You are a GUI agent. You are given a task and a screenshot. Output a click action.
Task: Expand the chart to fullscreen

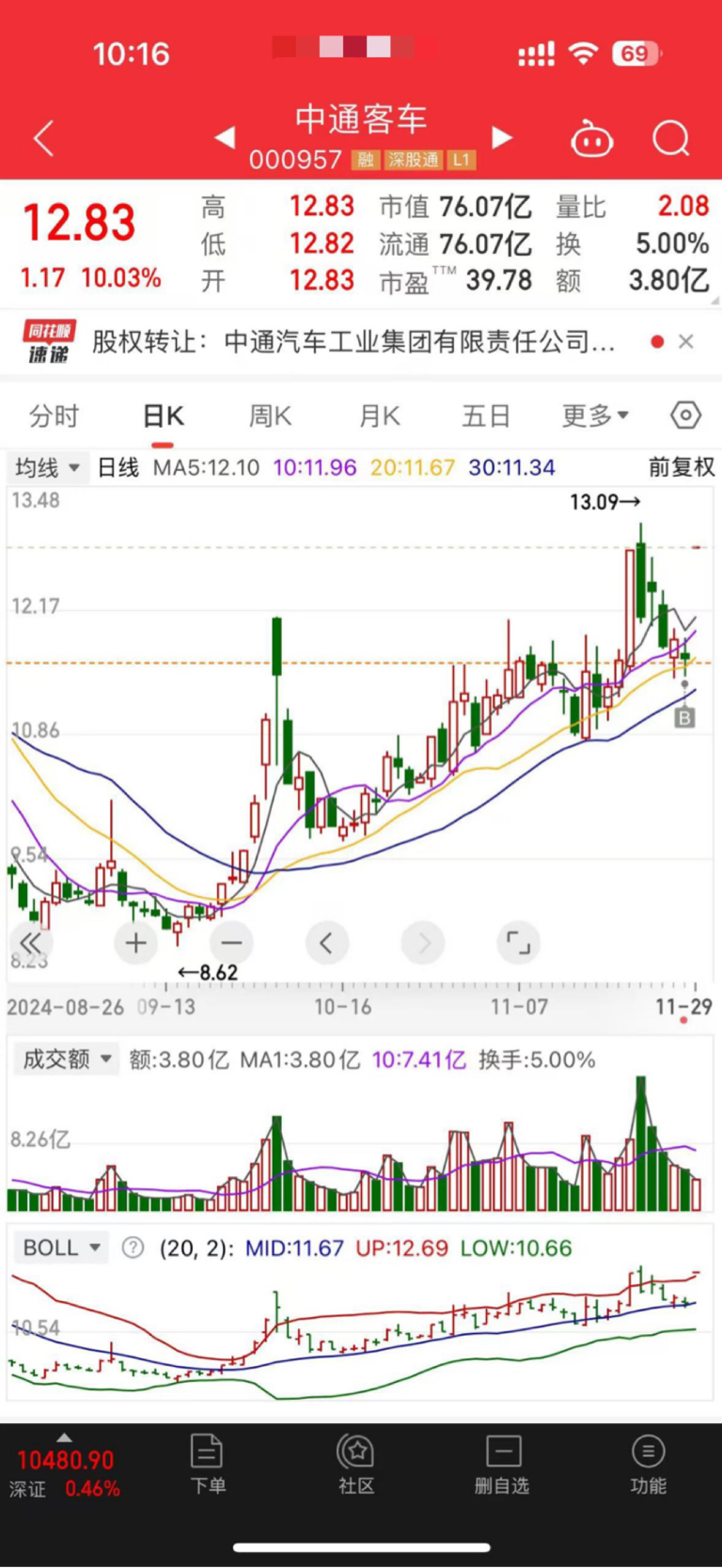(x=518, y=943)
